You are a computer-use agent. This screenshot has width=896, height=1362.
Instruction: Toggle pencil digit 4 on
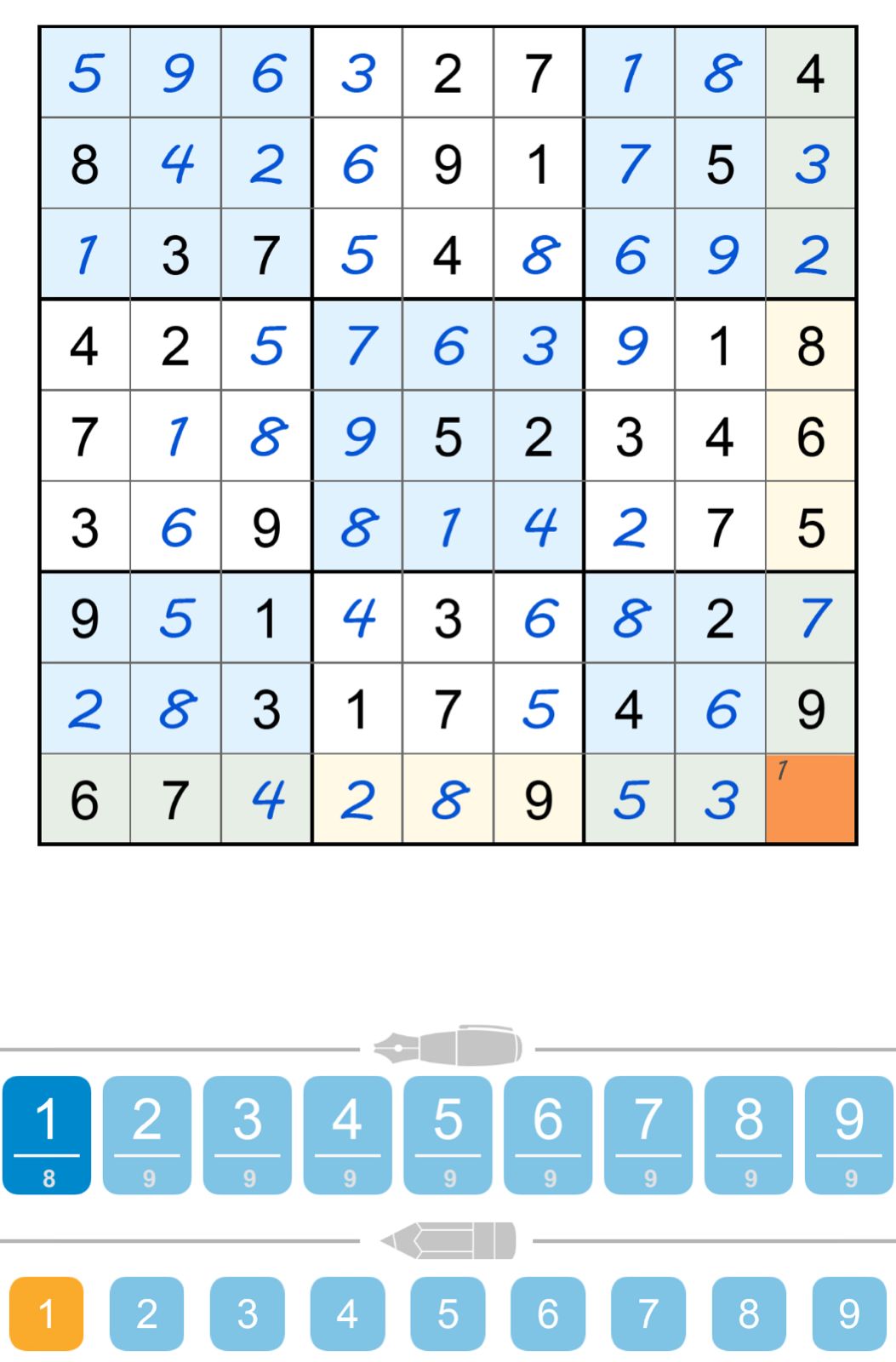(x=347, y=1313)
